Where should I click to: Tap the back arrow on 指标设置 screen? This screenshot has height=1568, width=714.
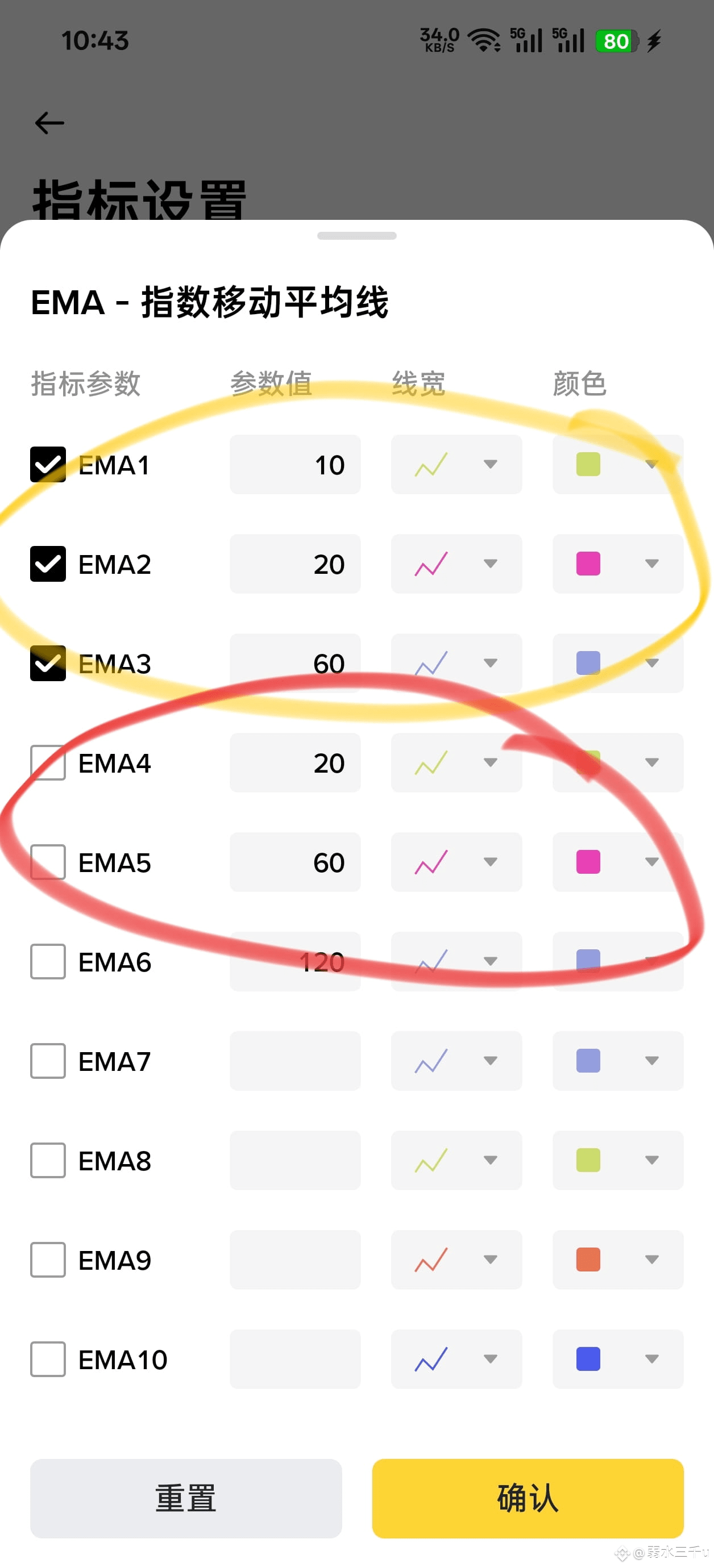[x=48, y=122]
